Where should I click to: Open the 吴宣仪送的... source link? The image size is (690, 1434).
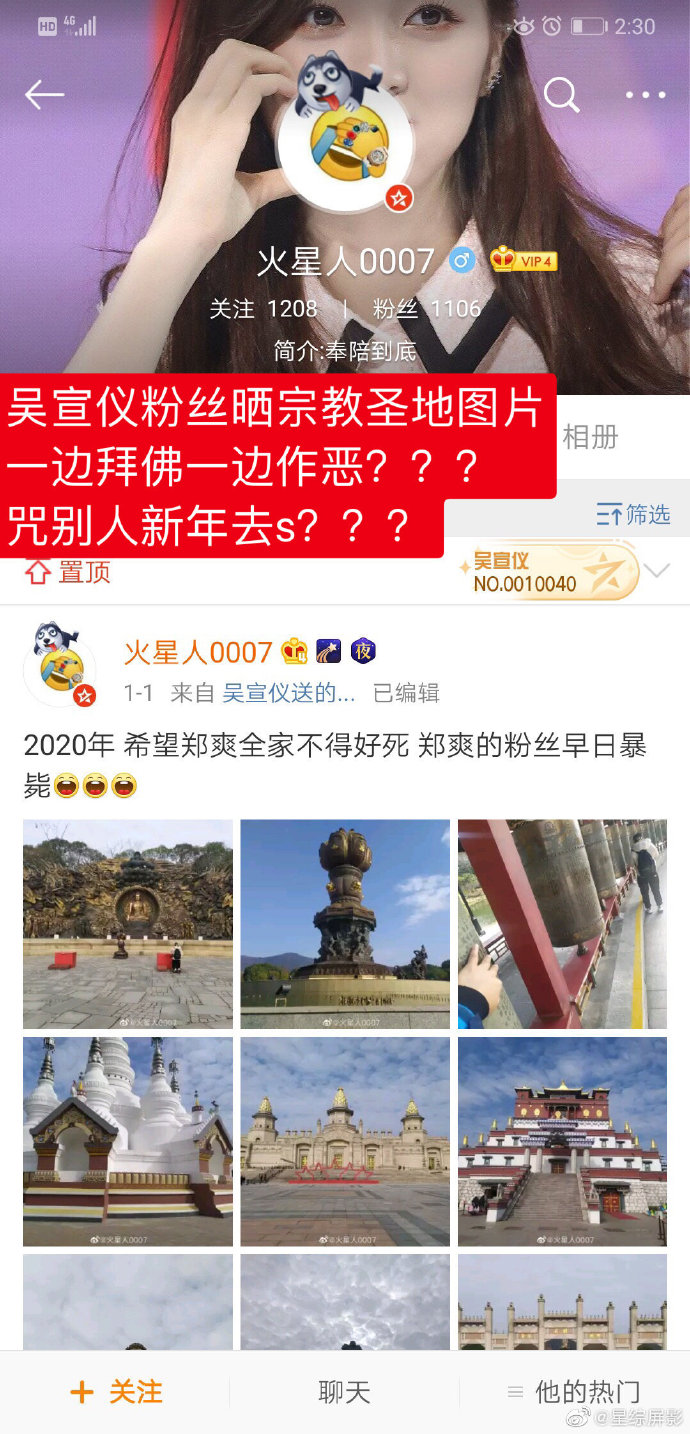tap(289, 693)
